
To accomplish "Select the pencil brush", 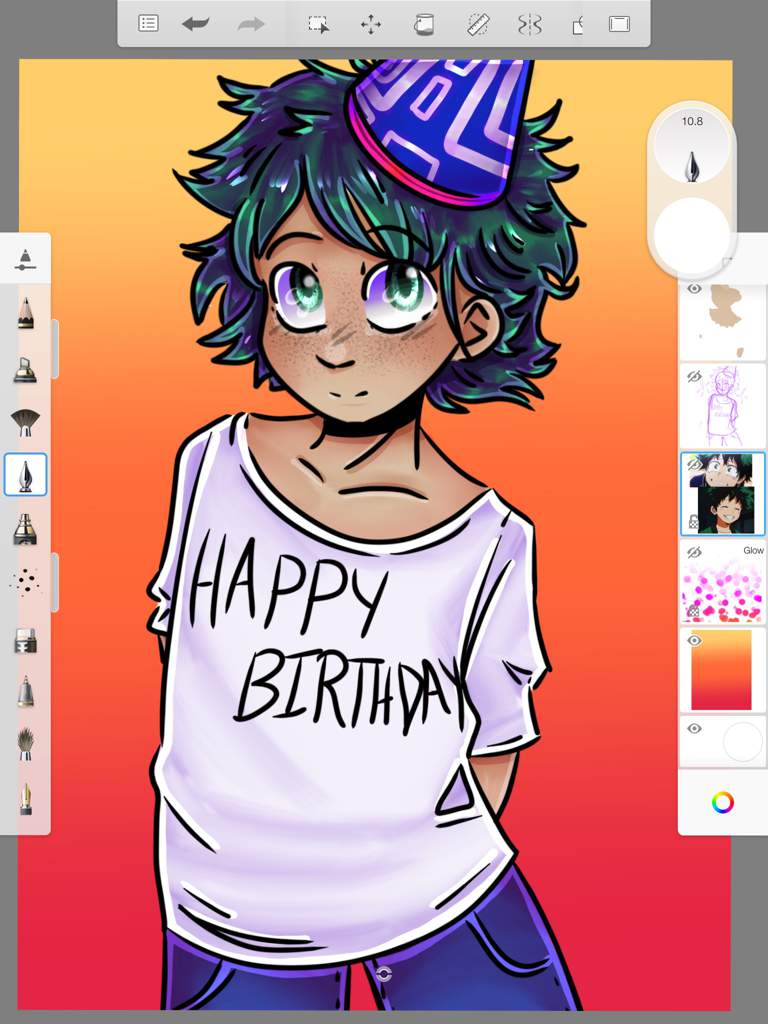I will pos(25,314).
